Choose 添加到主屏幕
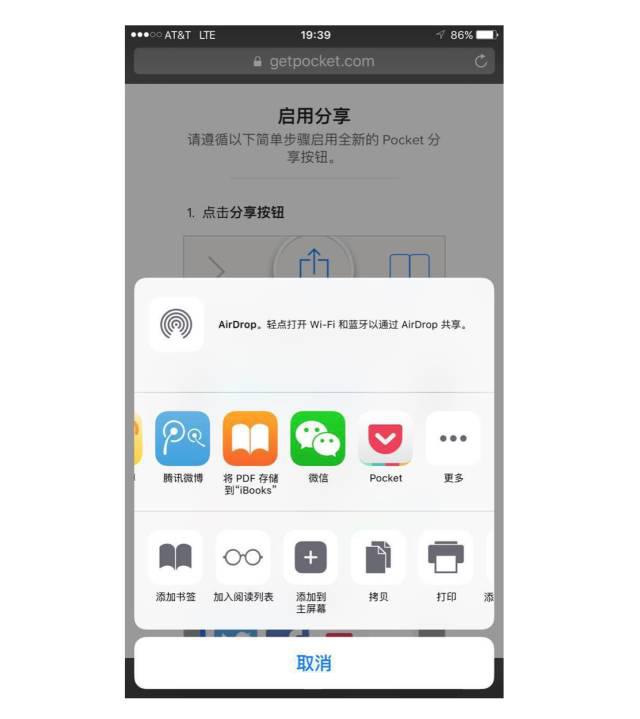This screenshot has width=640, height=719. [311, 558]
